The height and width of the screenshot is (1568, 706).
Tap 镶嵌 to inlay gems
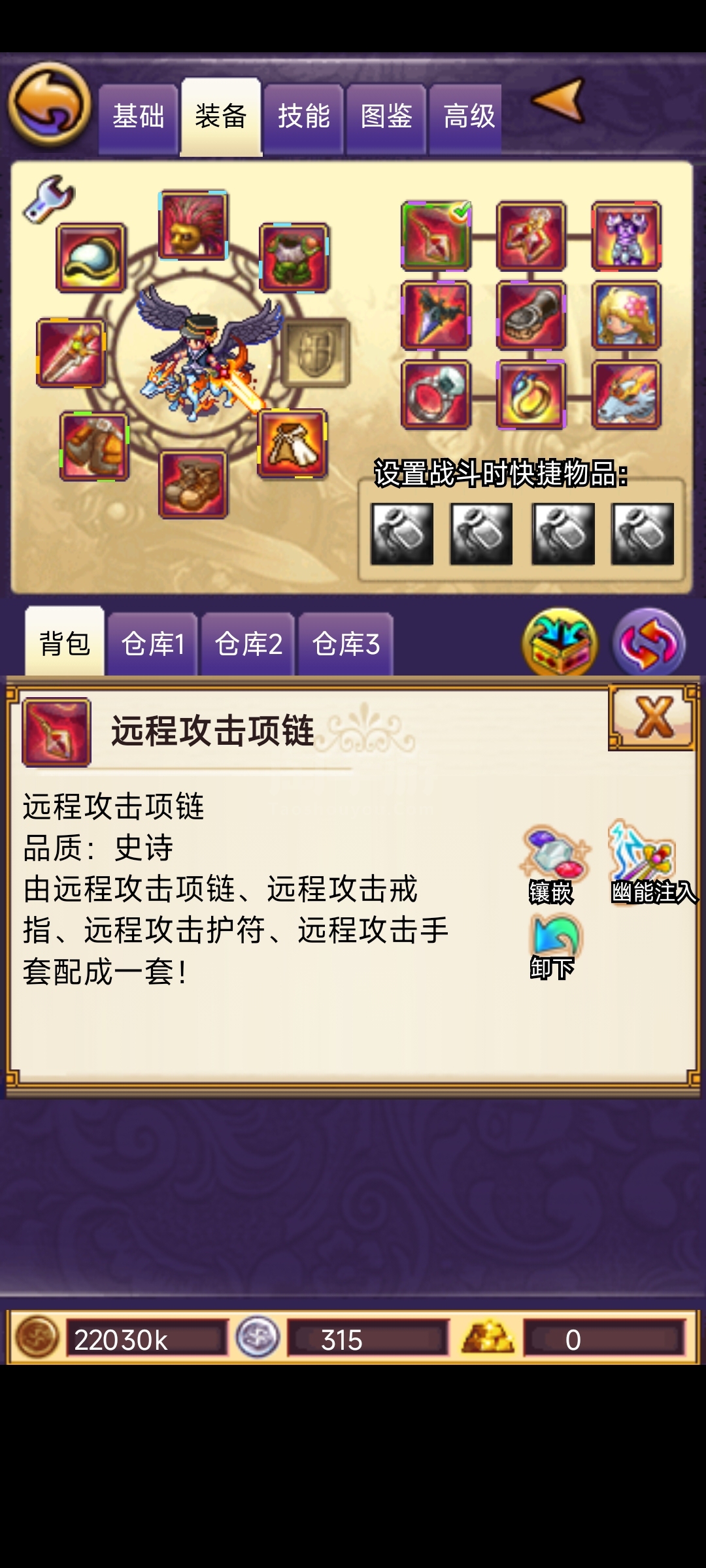554,864
